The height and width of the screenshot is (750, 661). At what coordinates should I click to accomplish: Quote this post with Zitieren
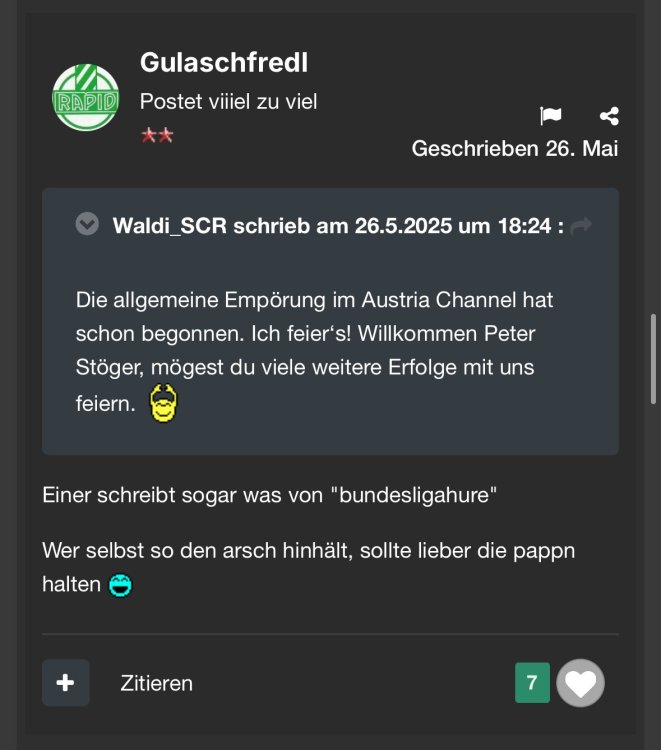coord(157,684)
